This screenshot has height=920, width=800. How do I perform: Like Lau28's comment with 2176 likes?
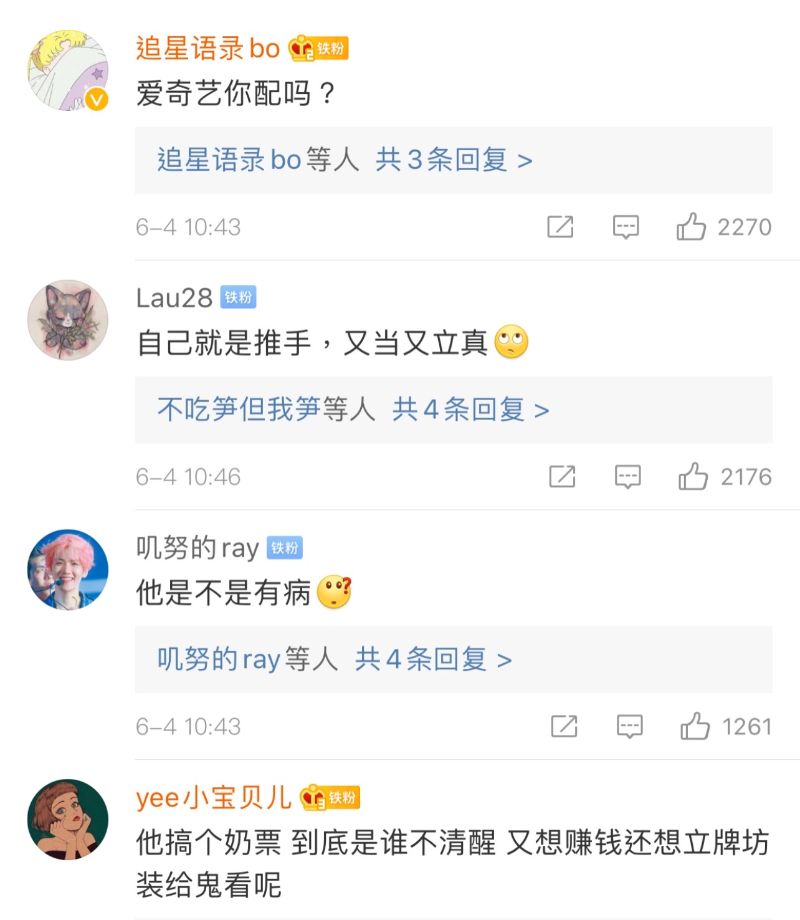pos(693,477)
